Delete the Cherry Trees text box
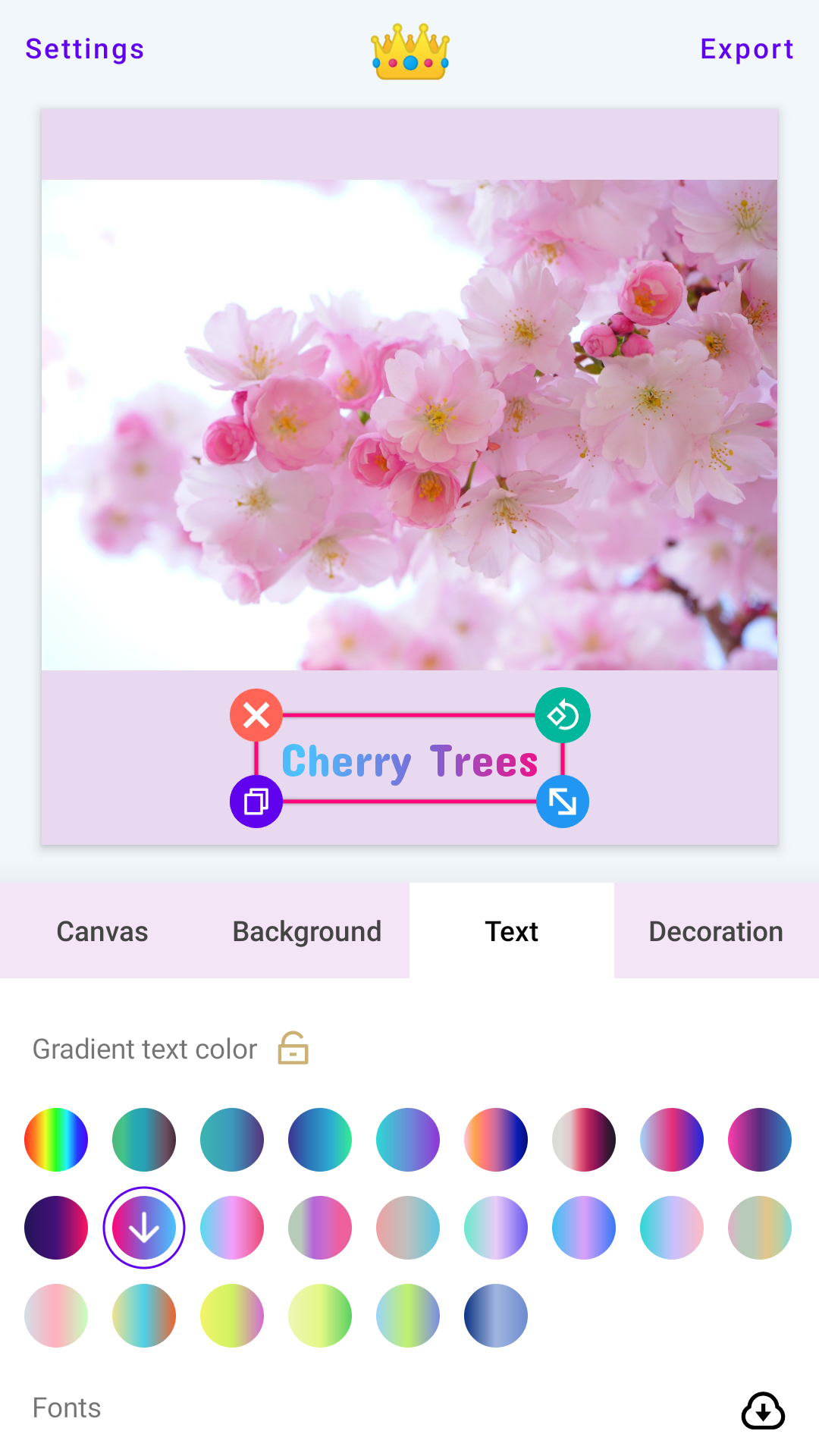This screenshot has height=1456, width=819. pyautogui.click(x=256, y=715)
